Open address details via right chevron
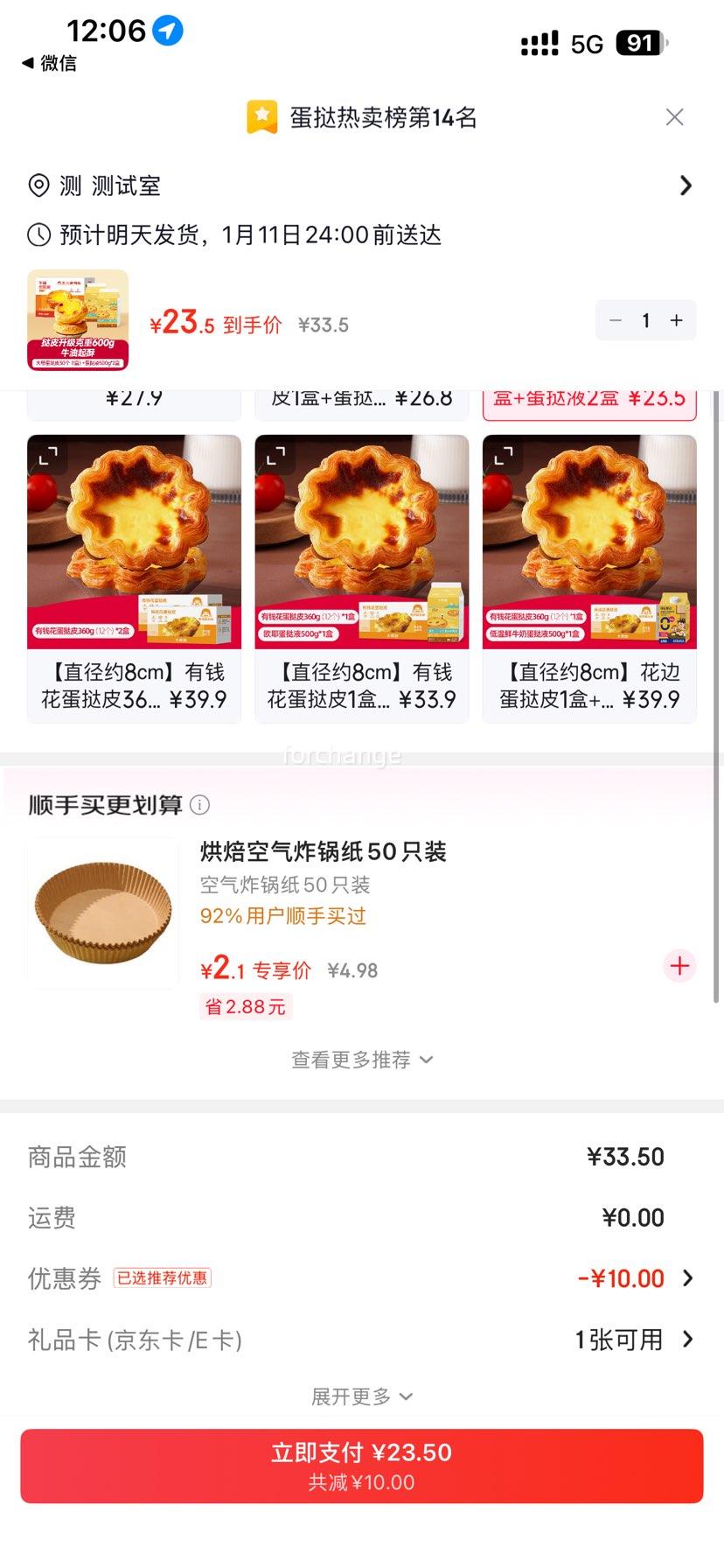This screenshot has height=1568, width=724. [687, 185]
